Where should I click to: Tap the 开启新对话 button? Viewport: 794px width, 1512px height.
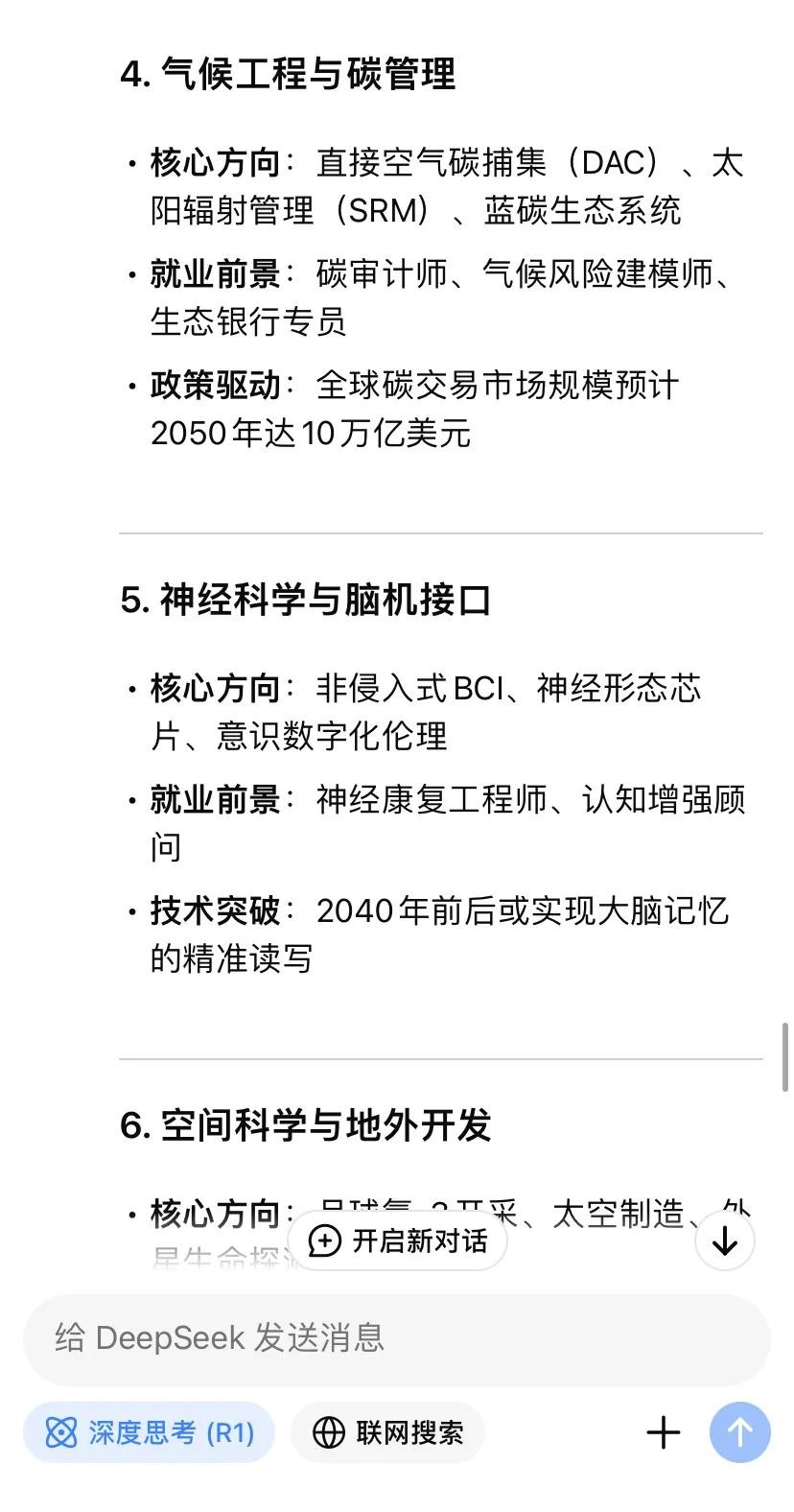397,1240
